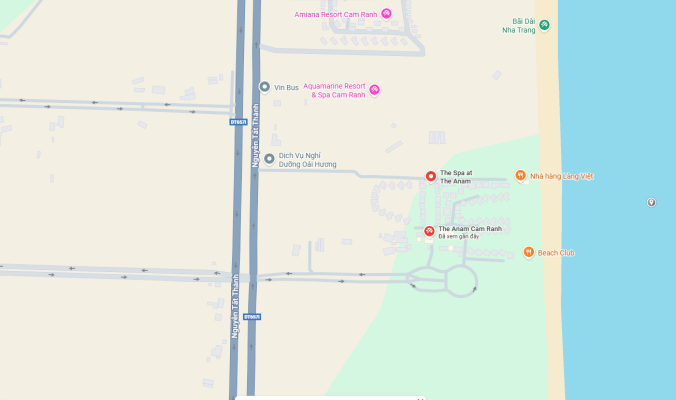The height and width of the screenshot is (400, 676).
Task: Tap Aquamarine Resort & Spa Cam Ranh pin
Action: point(375,90)
